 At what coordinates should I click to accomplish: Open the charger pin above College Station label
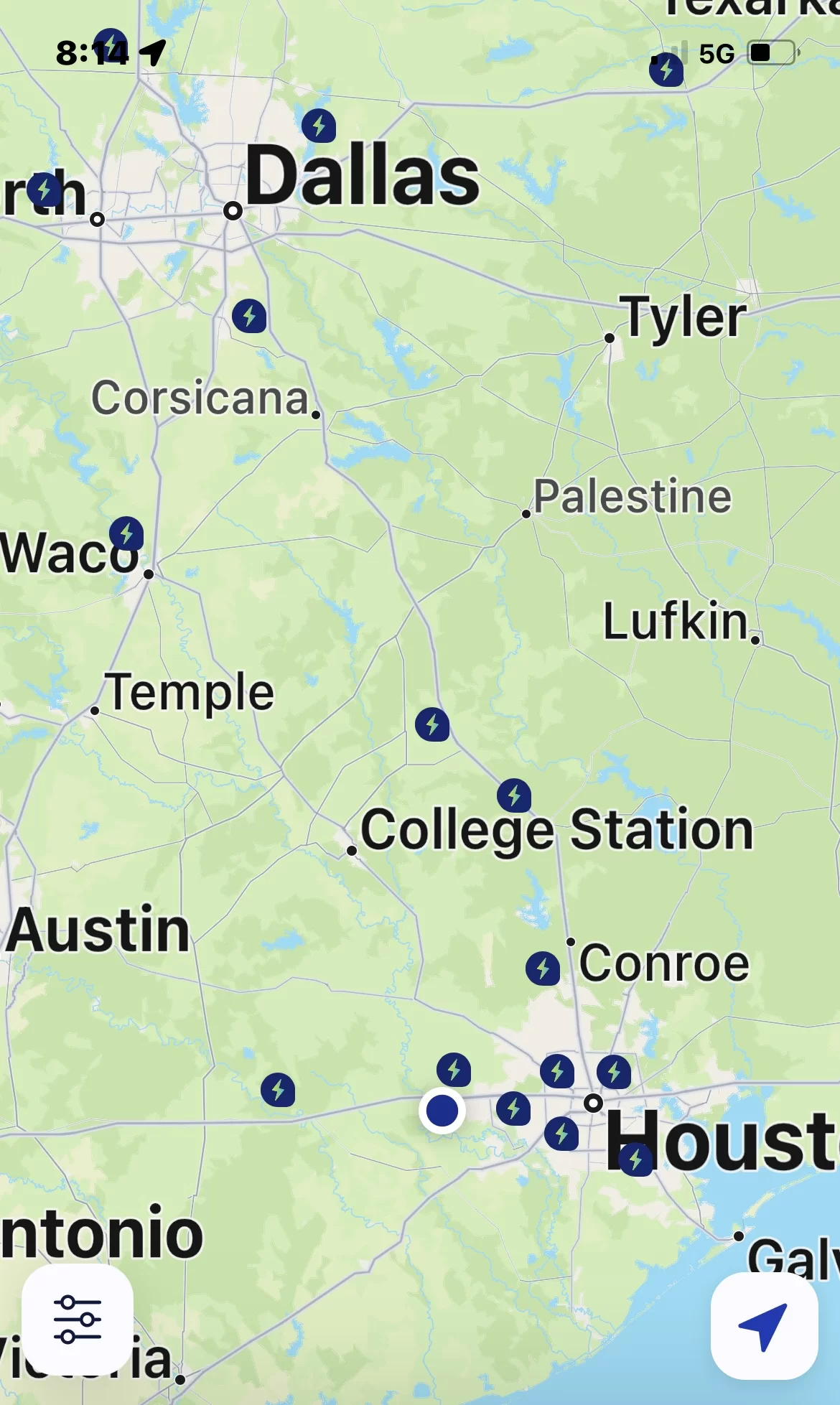click(x=514, y=795)
